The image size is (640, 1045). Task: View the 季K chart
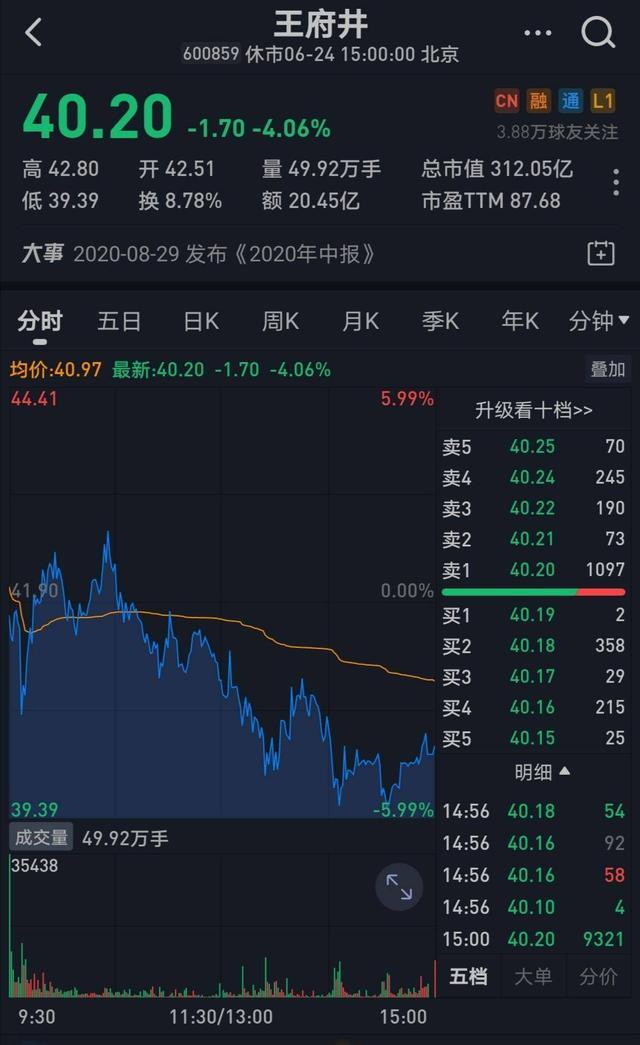tap(440, 321)
